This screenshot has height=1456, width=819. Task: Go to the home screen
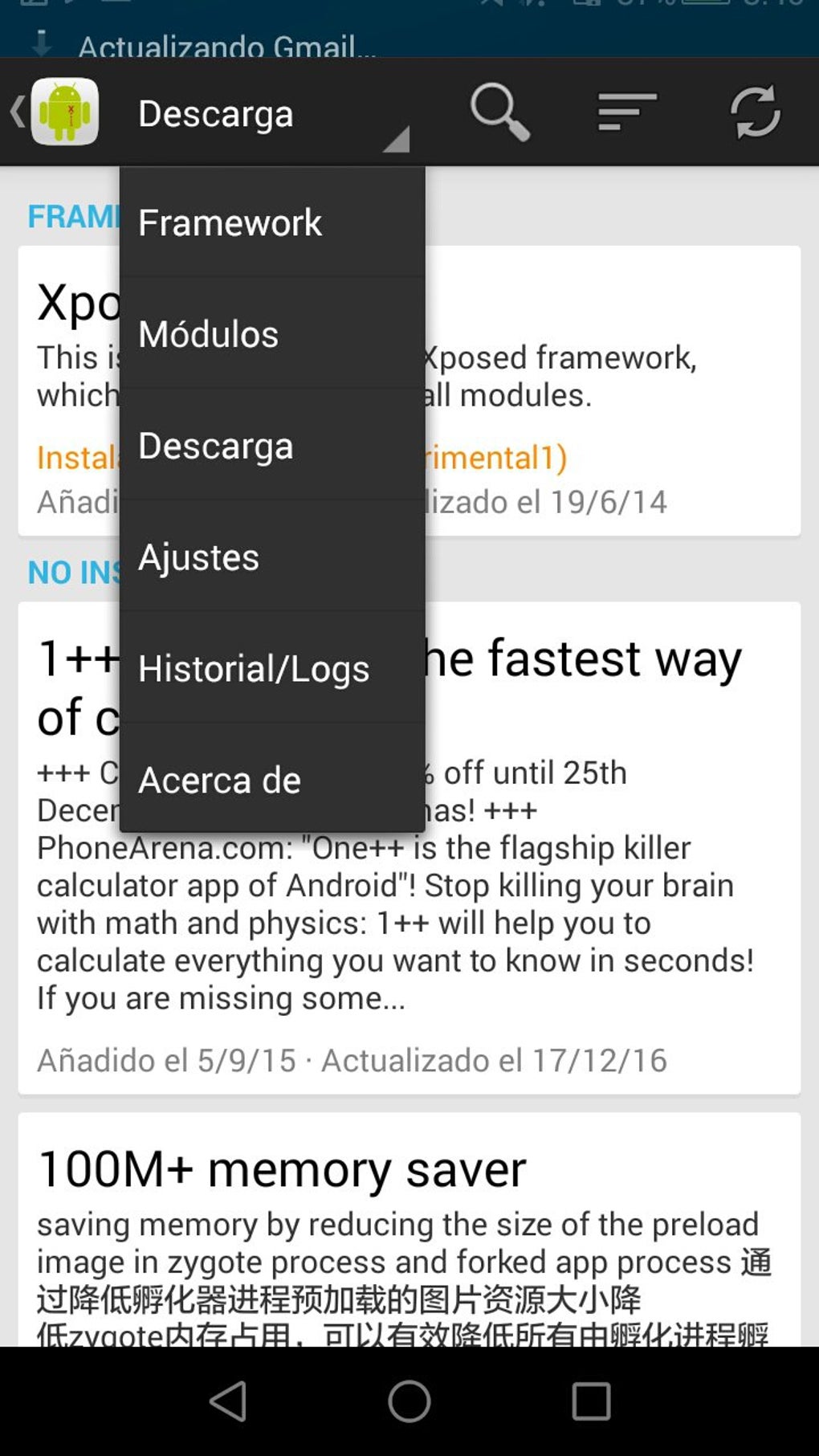tap(409, 1401)
